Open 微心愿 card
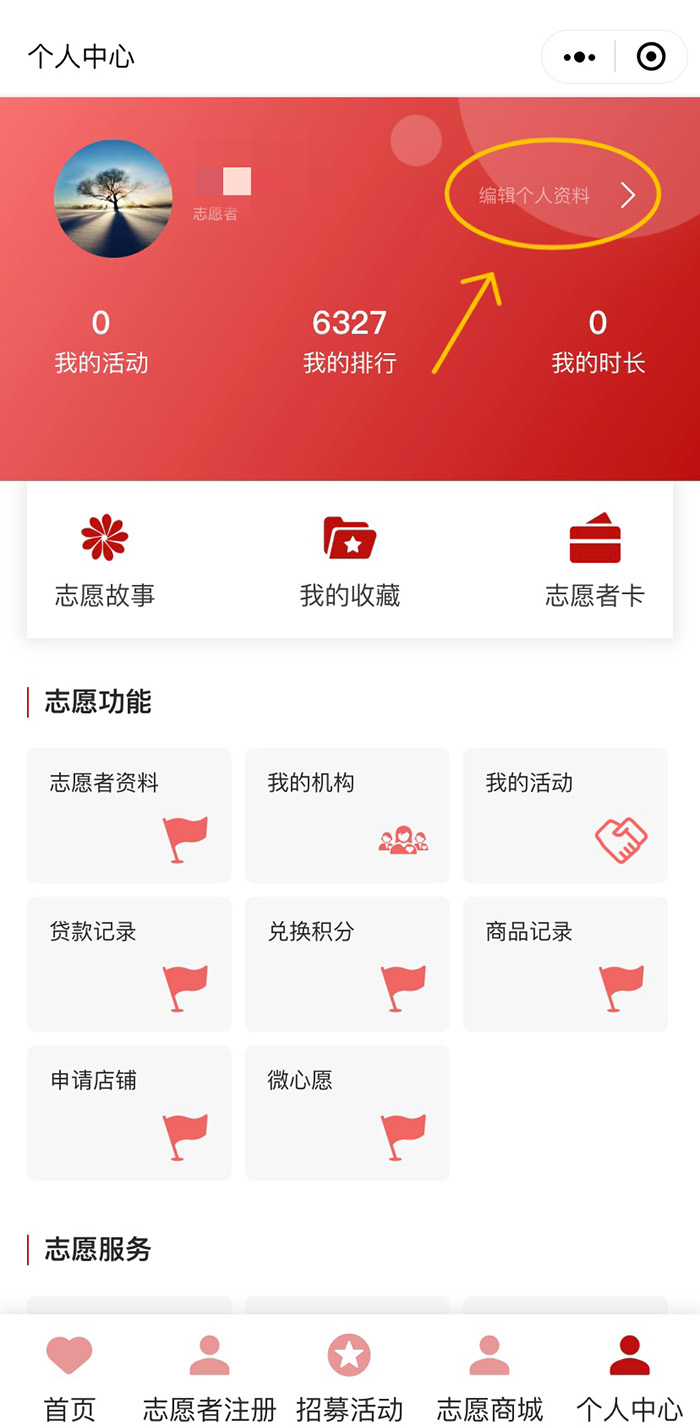Image resolution: width=700 pixels, height=1425 pixels. [347, 1113]
